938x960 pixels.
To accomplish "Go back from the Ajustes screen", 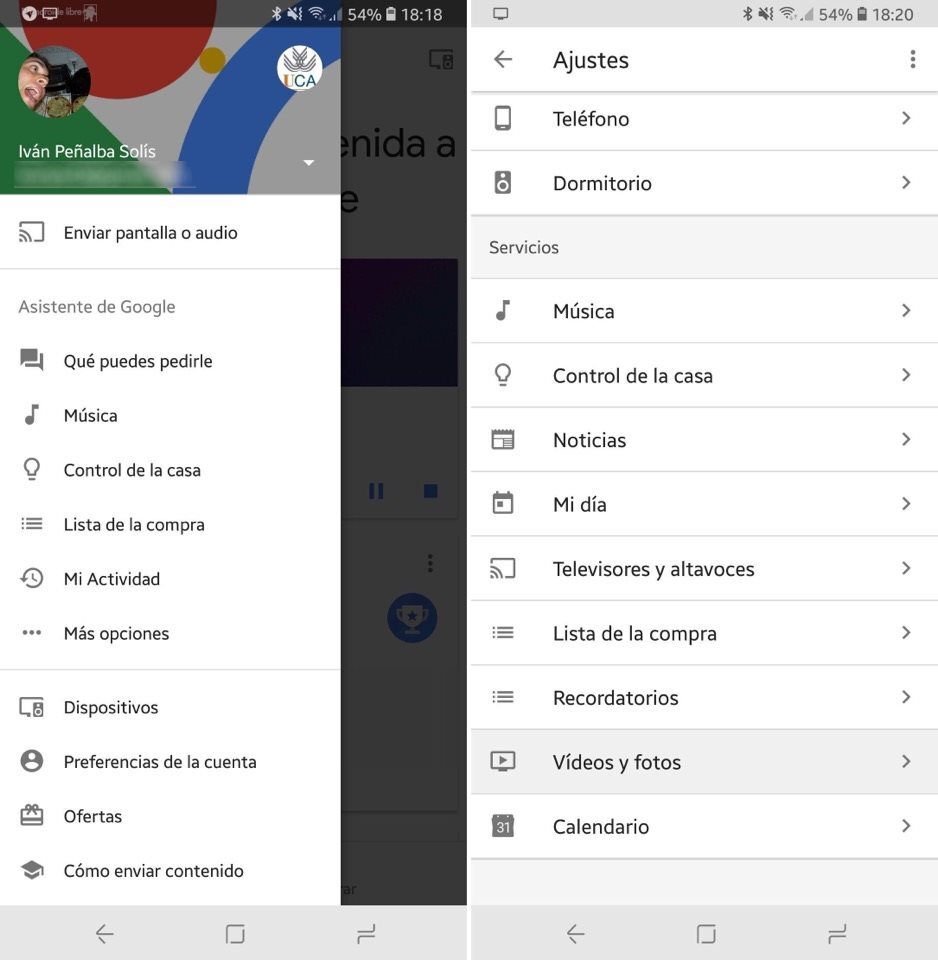I will pos(503,60).
